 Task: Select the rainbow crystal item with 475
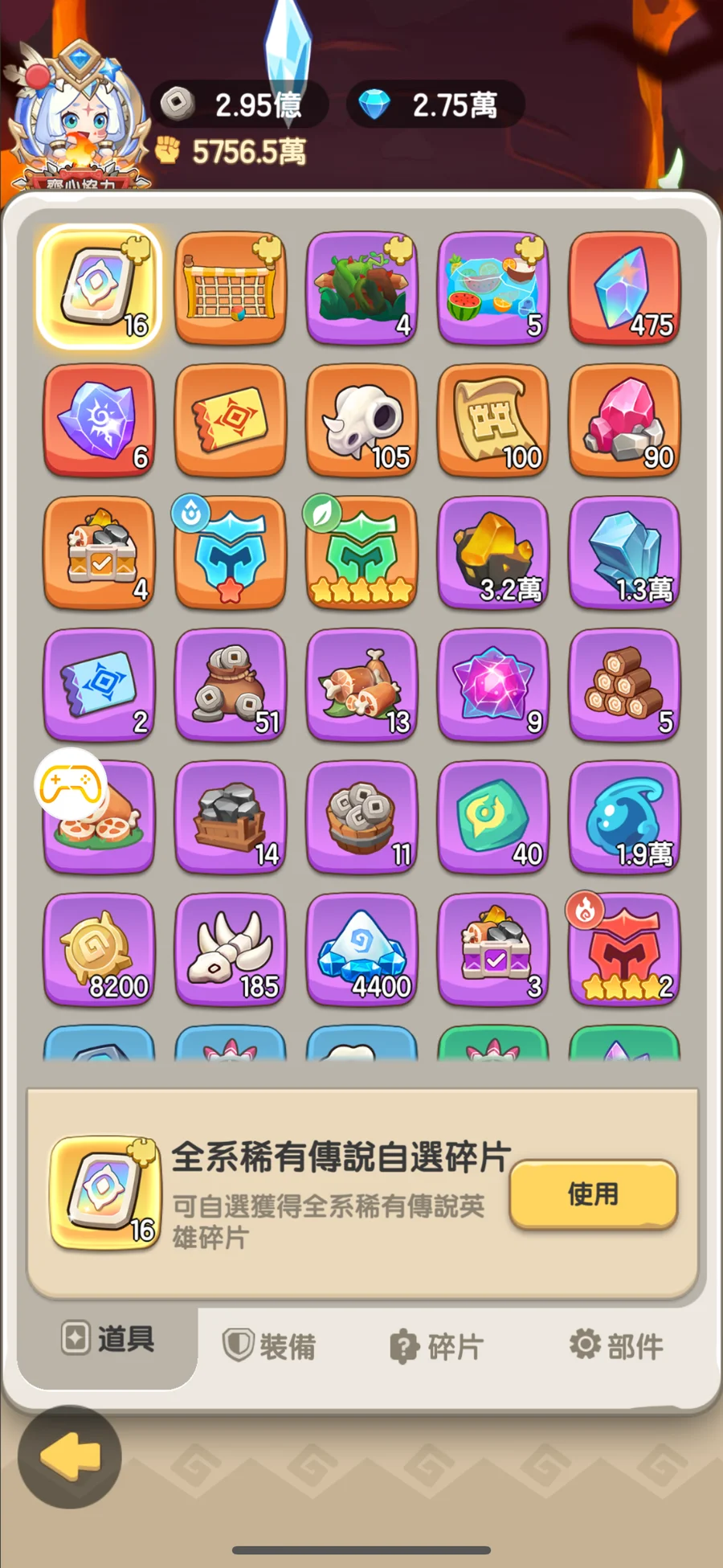pos(624,288)
